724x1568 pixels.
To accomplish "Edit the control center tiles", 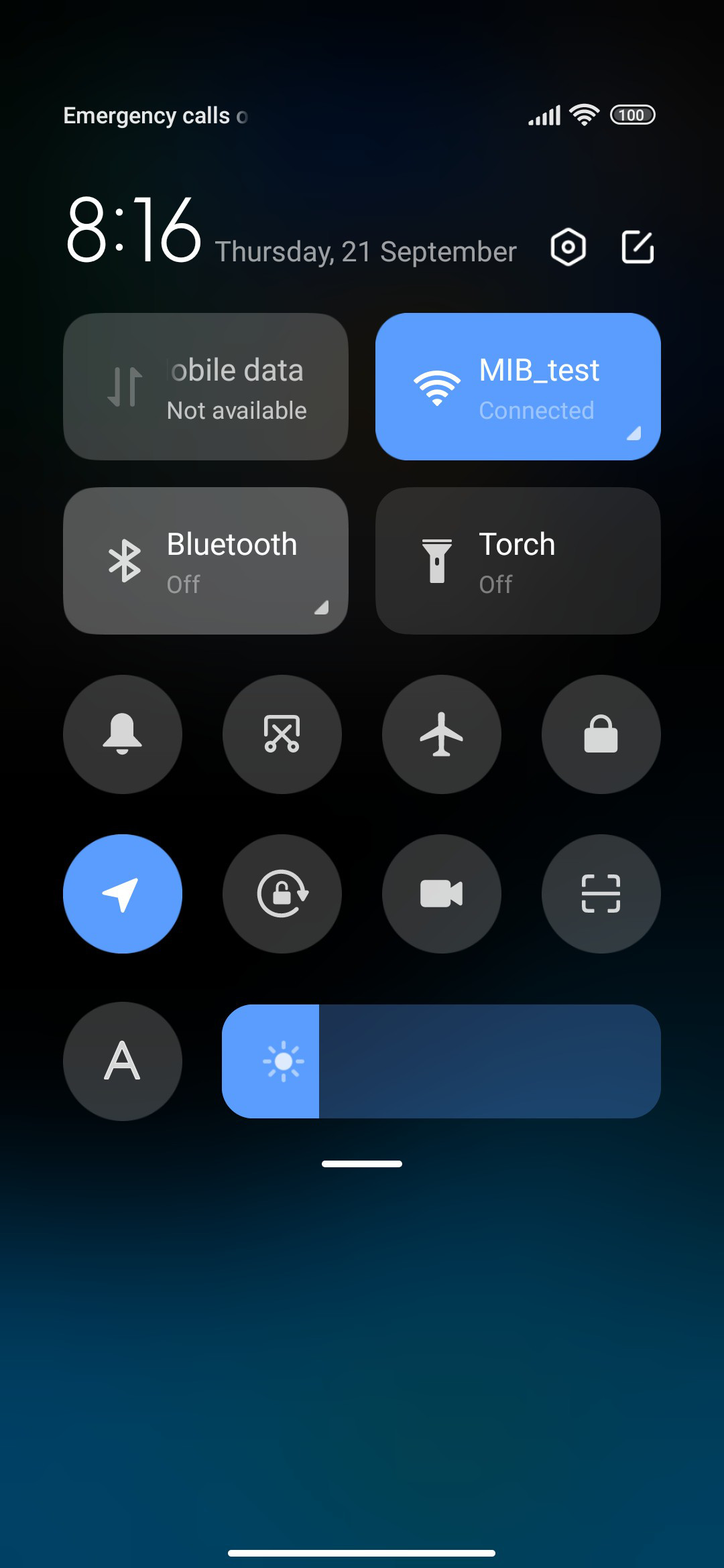I will pyautogui.click(x=638, y=247).
